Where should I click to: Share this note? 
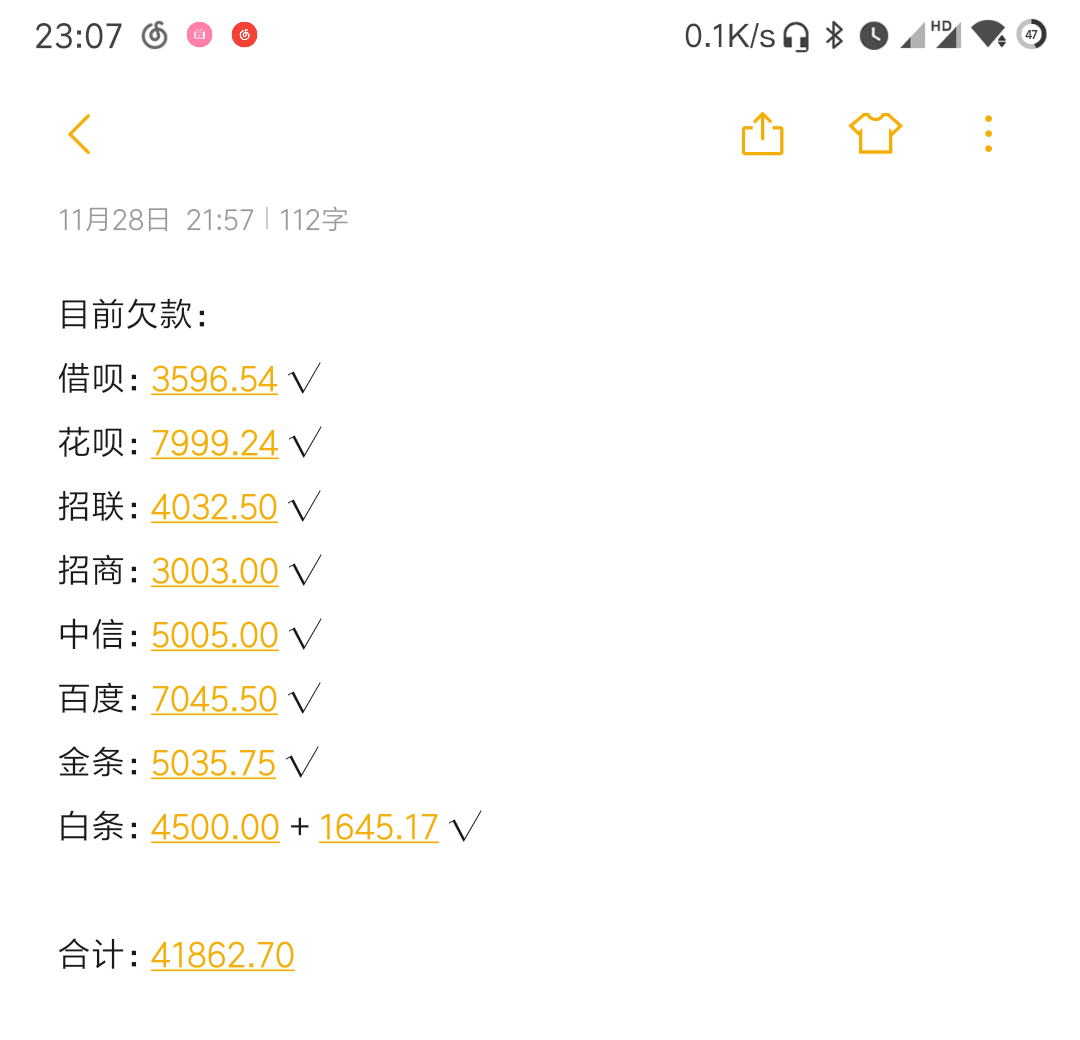click(x=762, y=134)
